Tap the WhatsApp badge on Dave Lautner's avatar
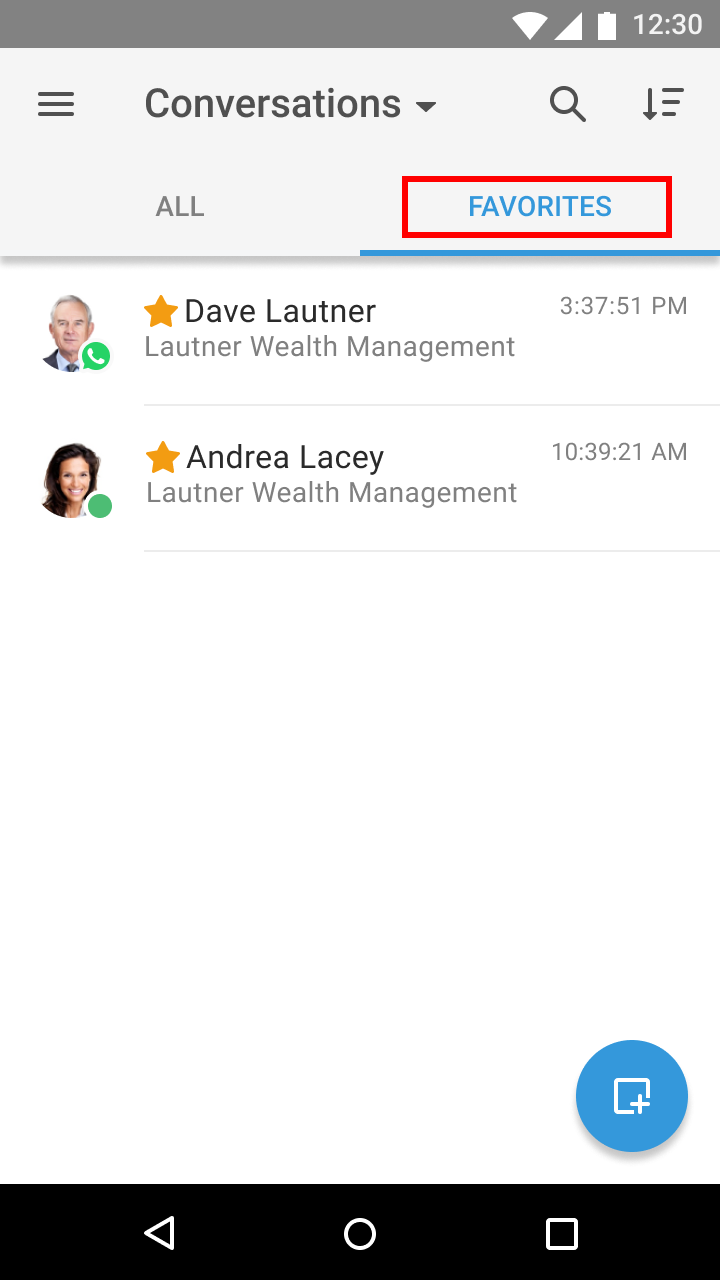The height and width of the screenshot is (1280, 720). pos(96,356)
